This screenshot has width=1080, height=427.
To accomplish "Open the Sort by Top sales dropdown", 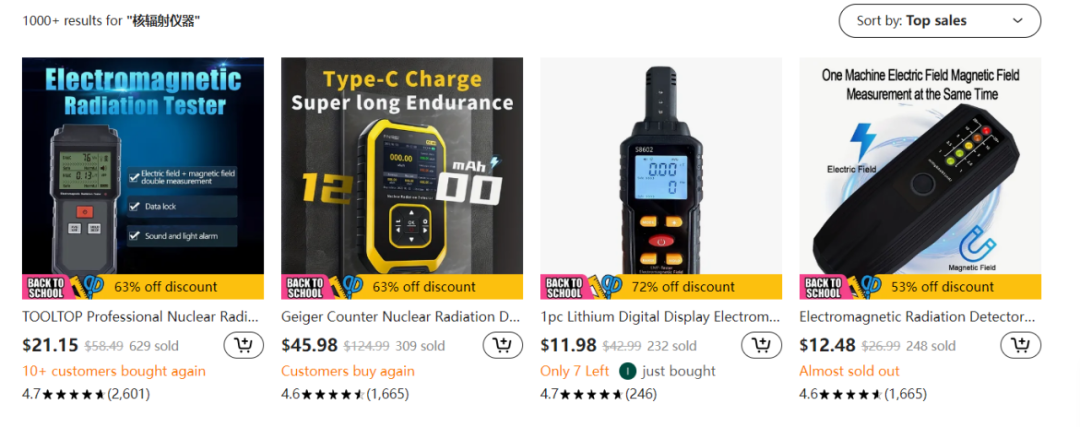I will [x=939, y=20].
